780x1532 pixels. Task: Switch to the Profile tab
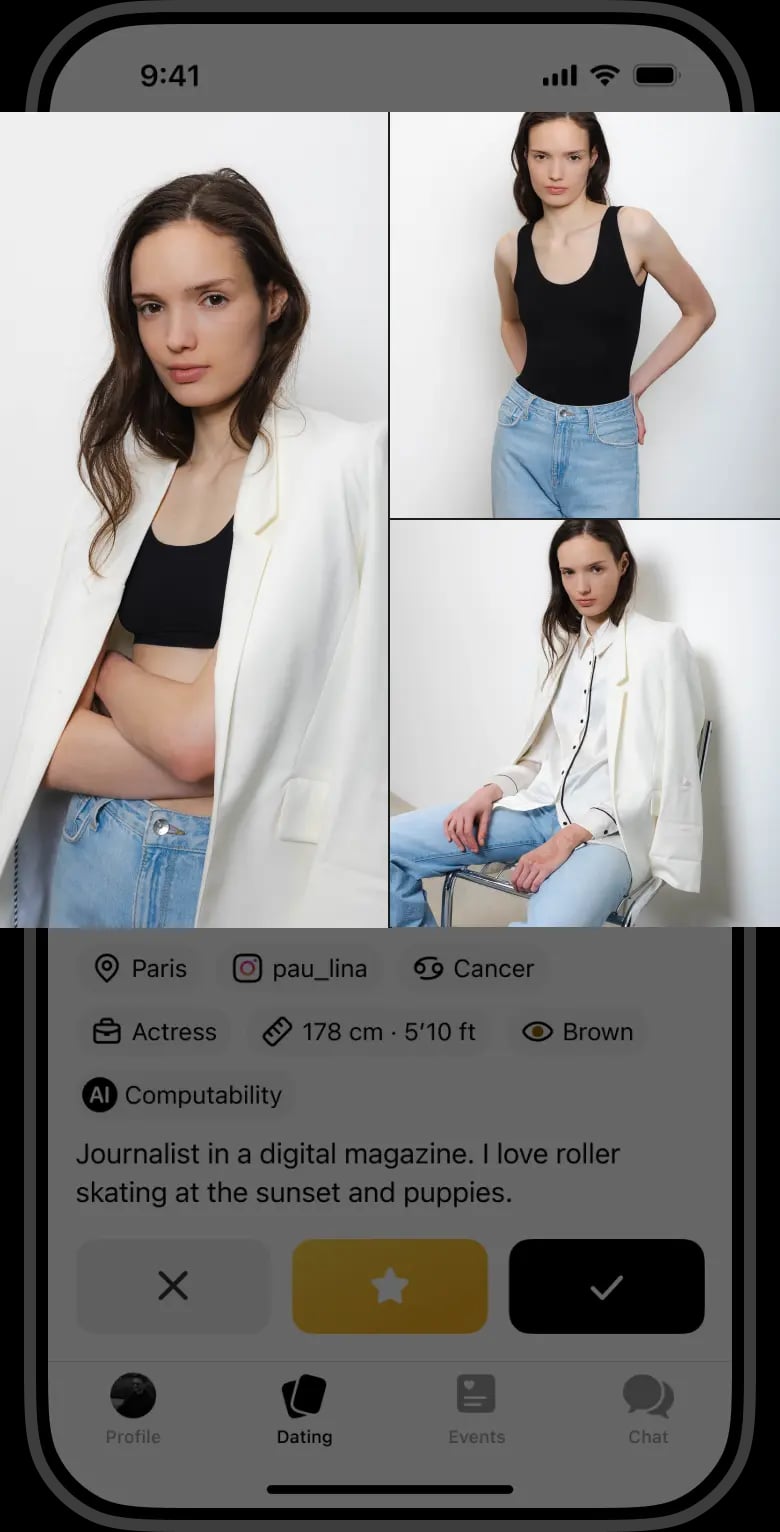133,1408
